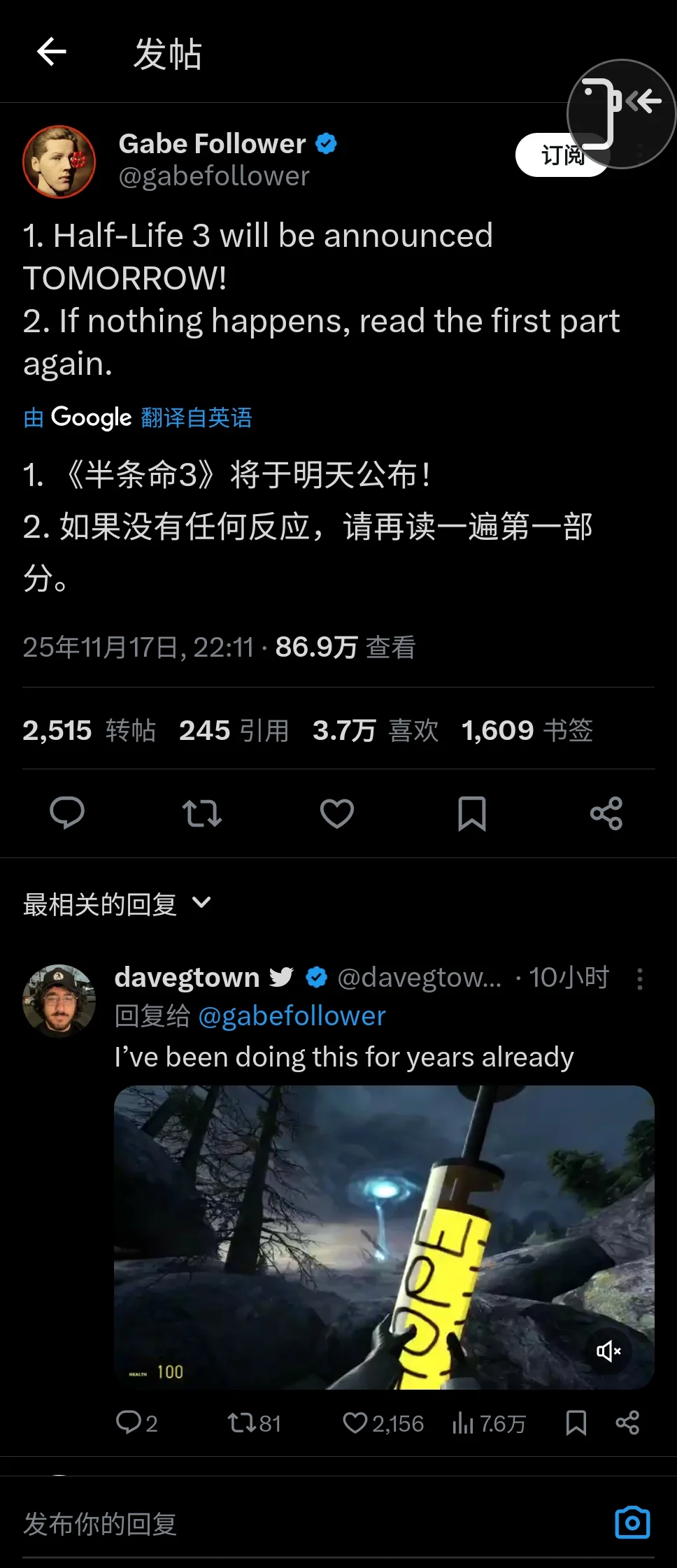The image size is (677, 1568).
Task: Open overflow menu on davegtown's reply
Action: (x=639, y=978)
